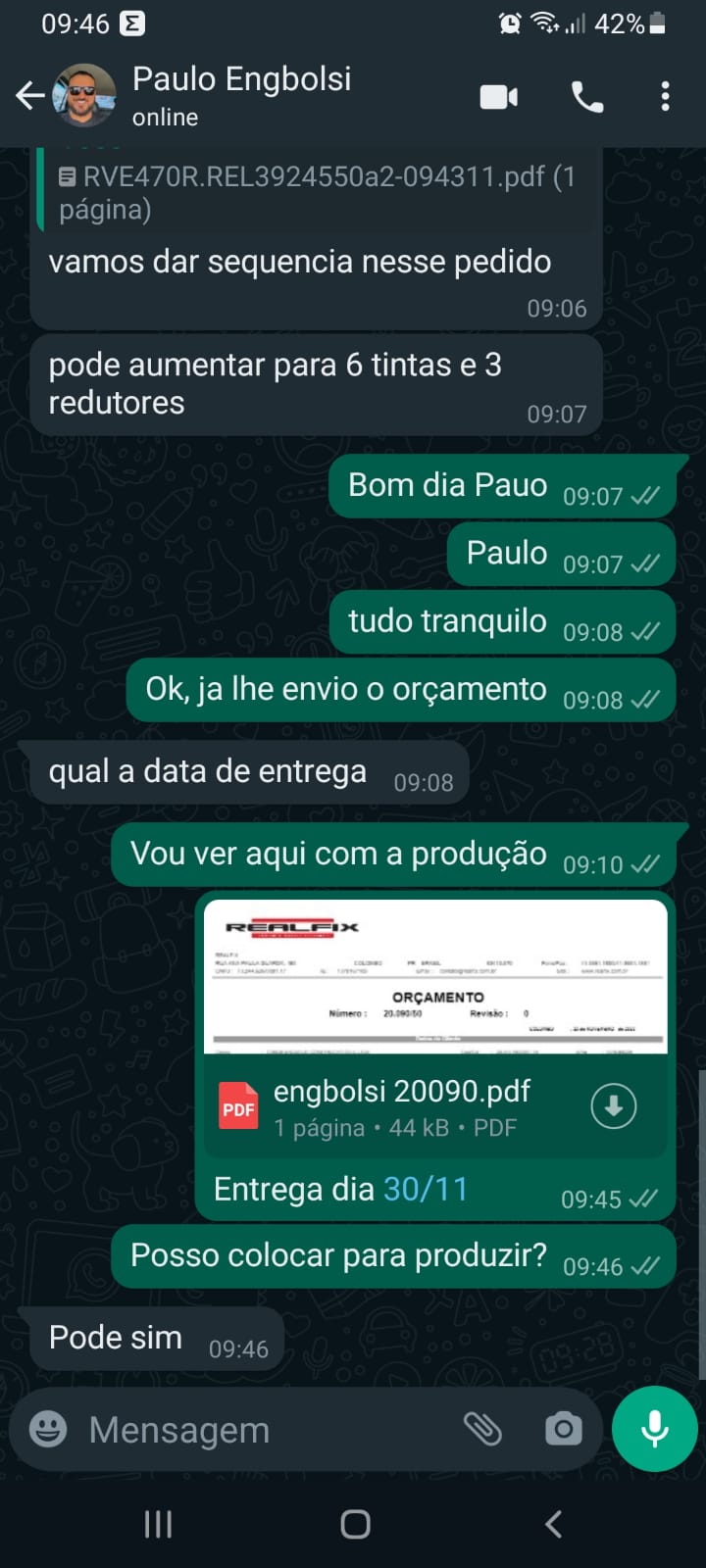Open the engbolsi 20090.pdf document preview
Viewport: 706px width, 1568px height.
click(435, 977)
